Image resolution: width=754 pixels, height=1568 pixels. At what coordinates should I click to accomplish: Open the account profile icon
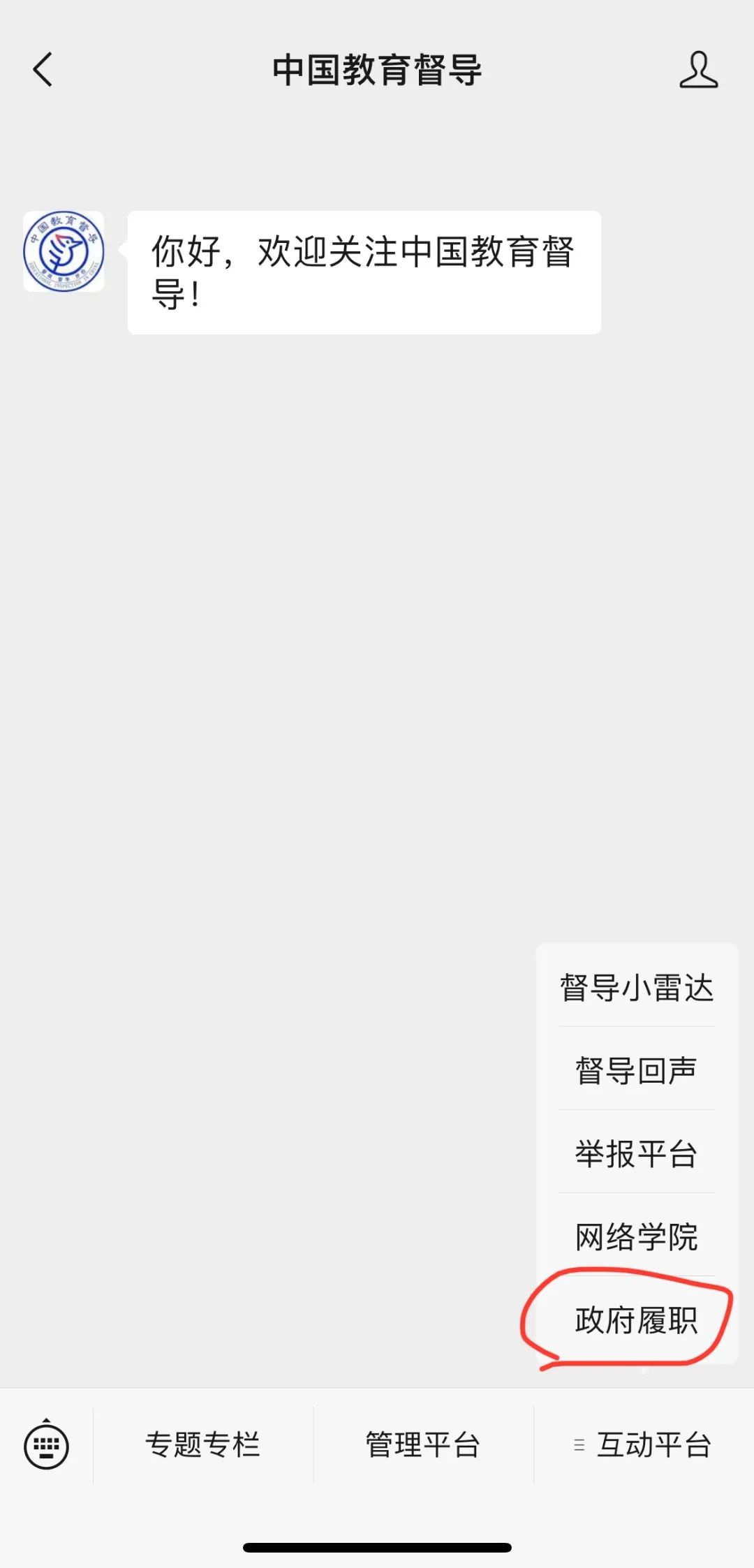698,70
